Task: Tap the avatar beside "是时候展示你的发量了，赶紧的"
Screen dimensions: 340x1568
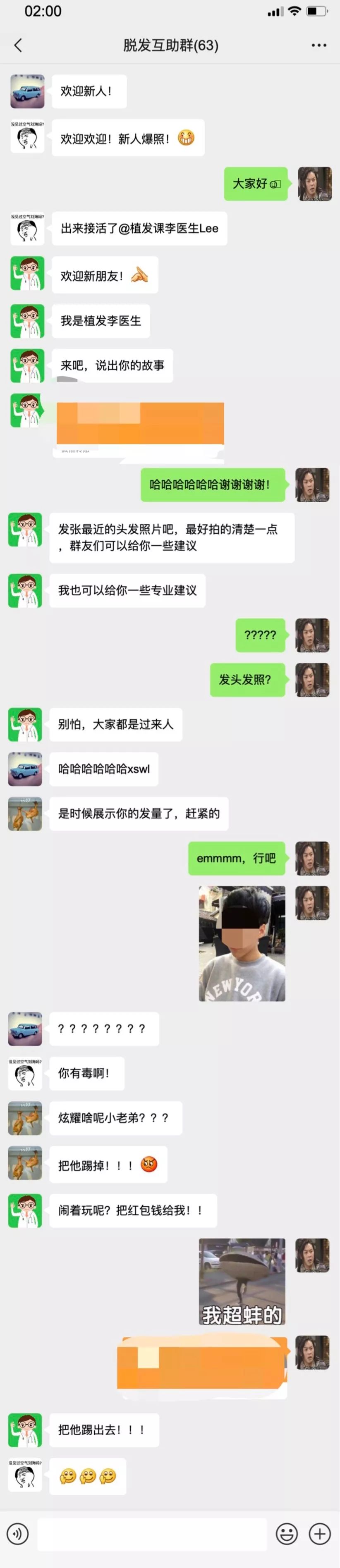Action: pos(25,814)
